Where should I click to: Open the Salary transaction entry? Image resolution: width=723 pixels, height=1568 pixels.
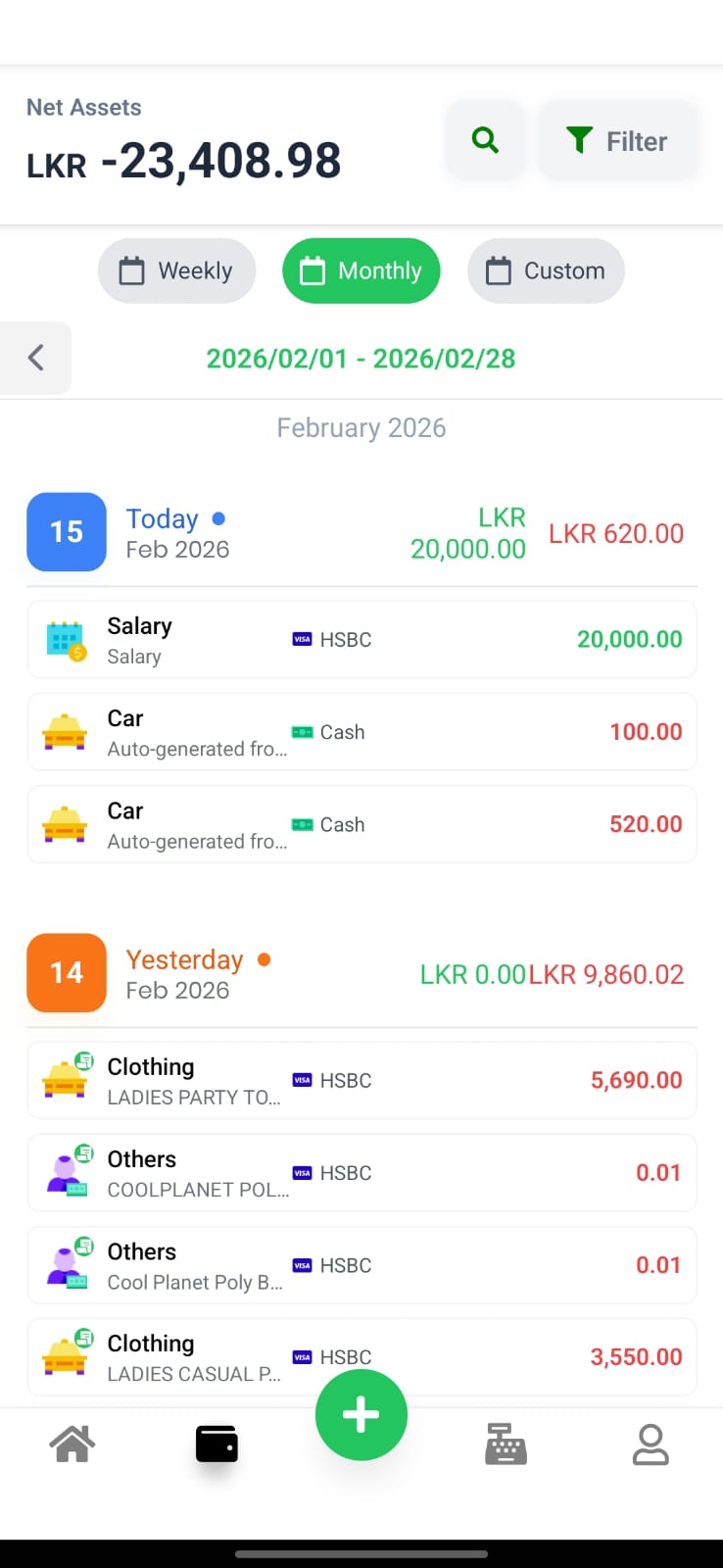(361, 639)
